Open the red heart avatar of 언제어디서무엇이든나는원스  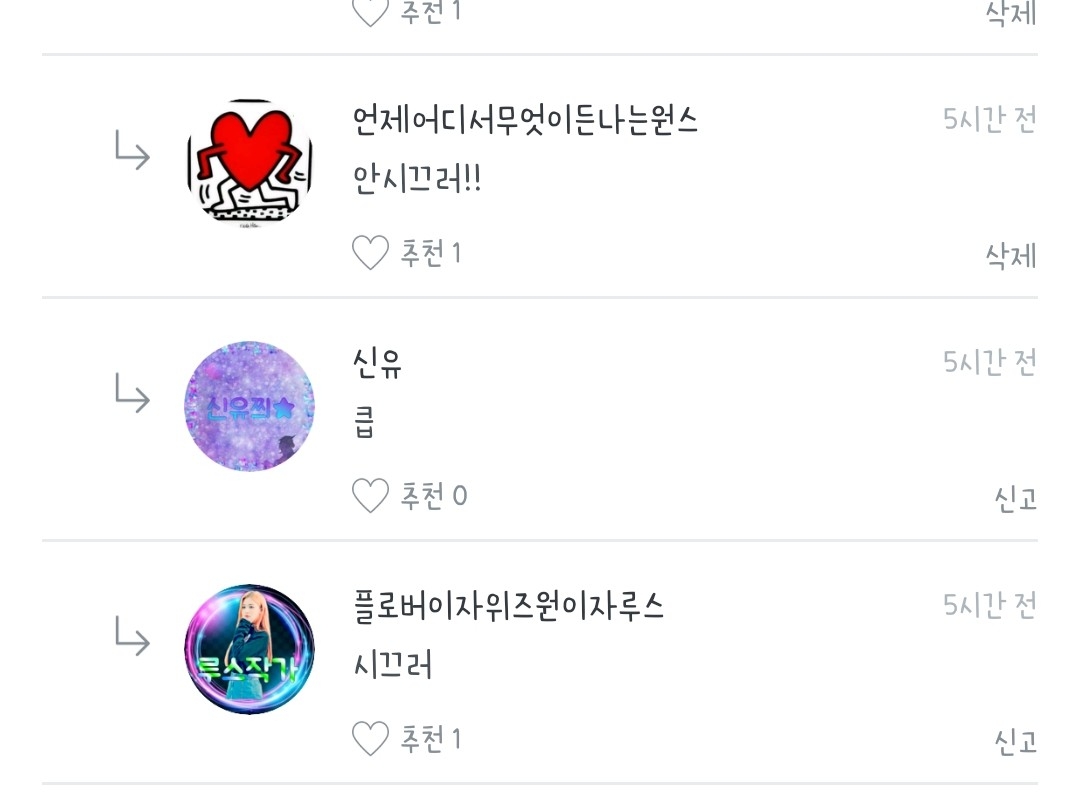point(250,163)
